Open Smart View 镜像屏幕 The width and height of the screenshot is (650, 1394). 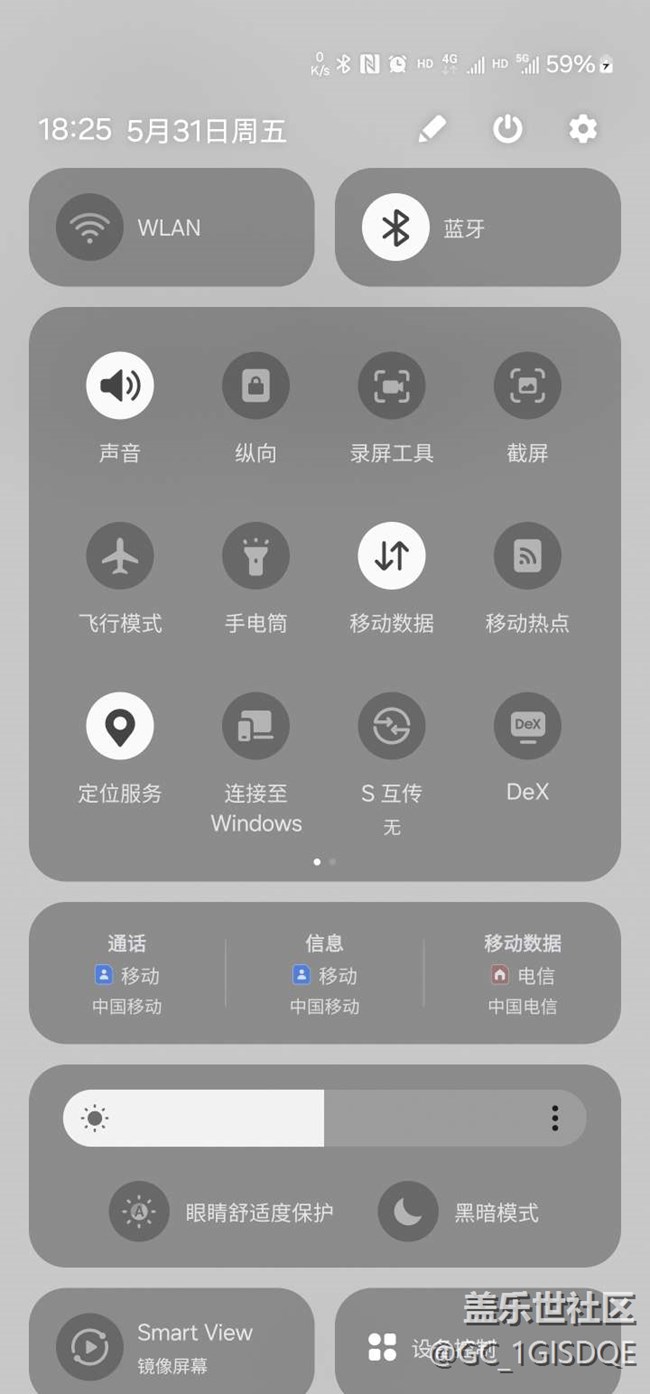(x=90, y=1346)
